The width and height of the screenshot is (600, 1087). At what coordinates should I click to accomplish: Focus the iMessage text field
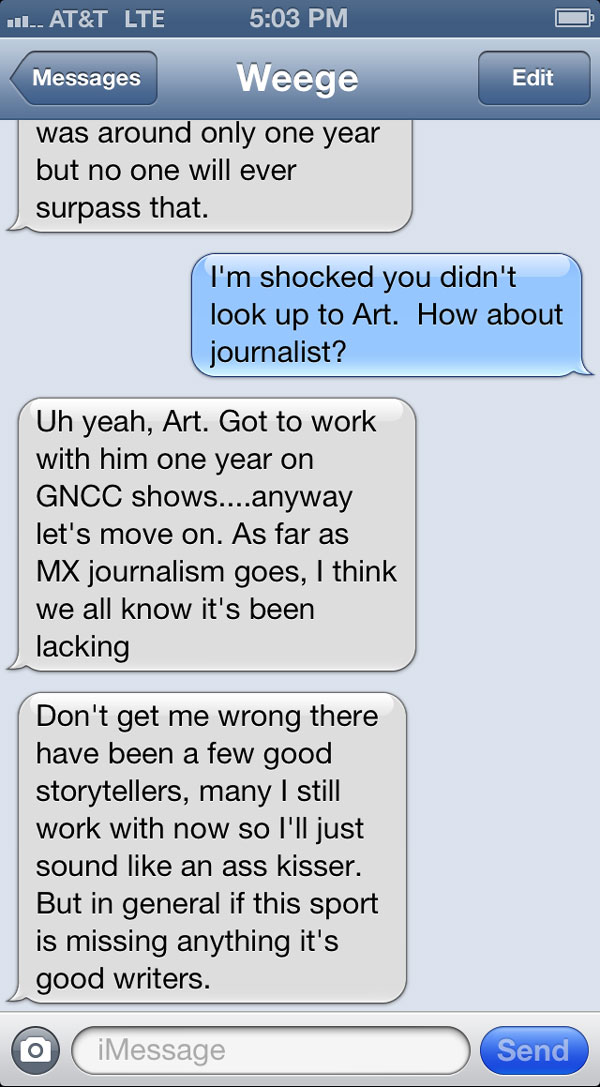[x=270, y=1050]
